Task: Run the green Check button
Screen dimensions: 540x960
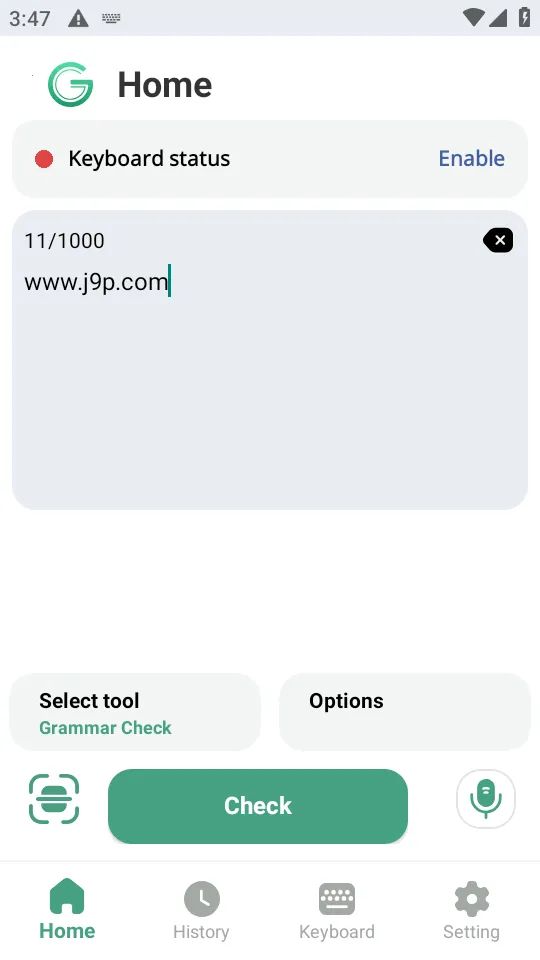Action: coord(258,806)
